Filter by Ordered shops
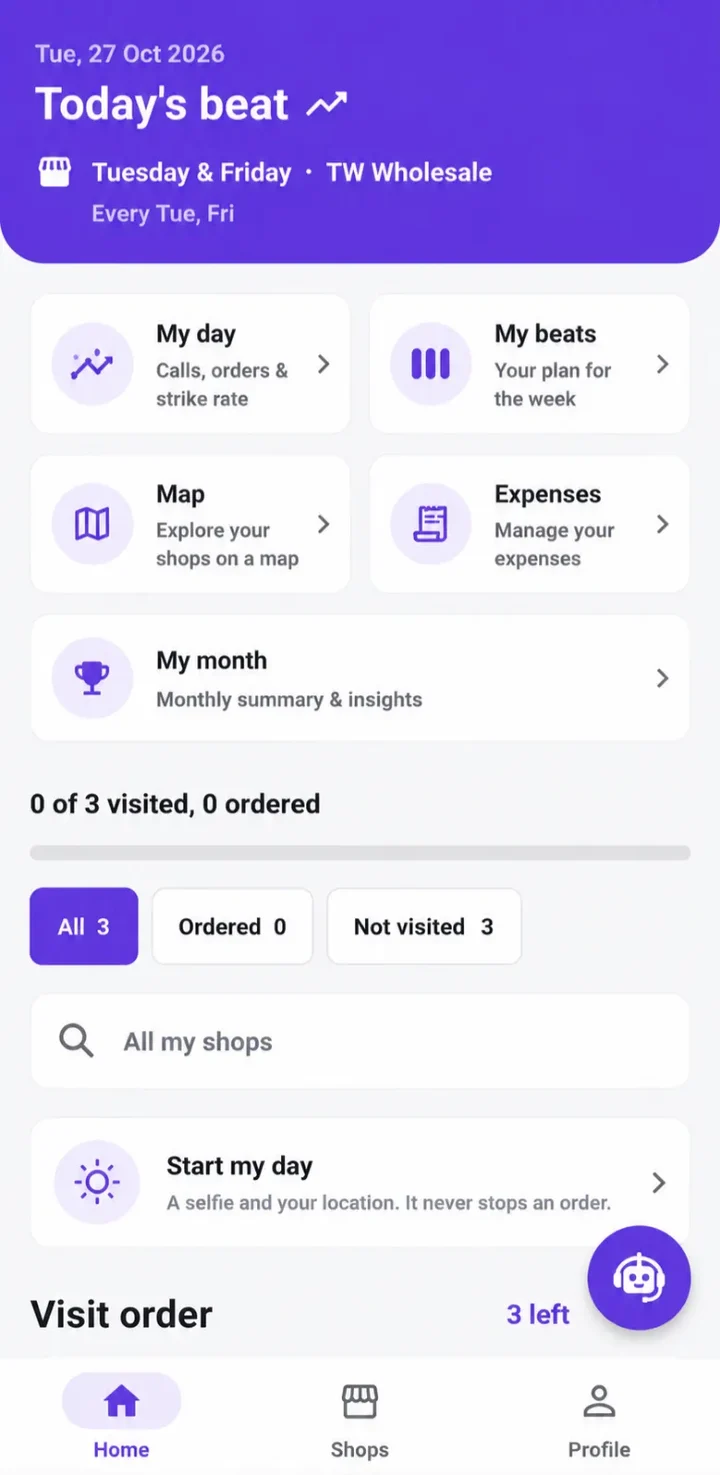The width and height of the screenshot is (720, 1475). (232, 926)
